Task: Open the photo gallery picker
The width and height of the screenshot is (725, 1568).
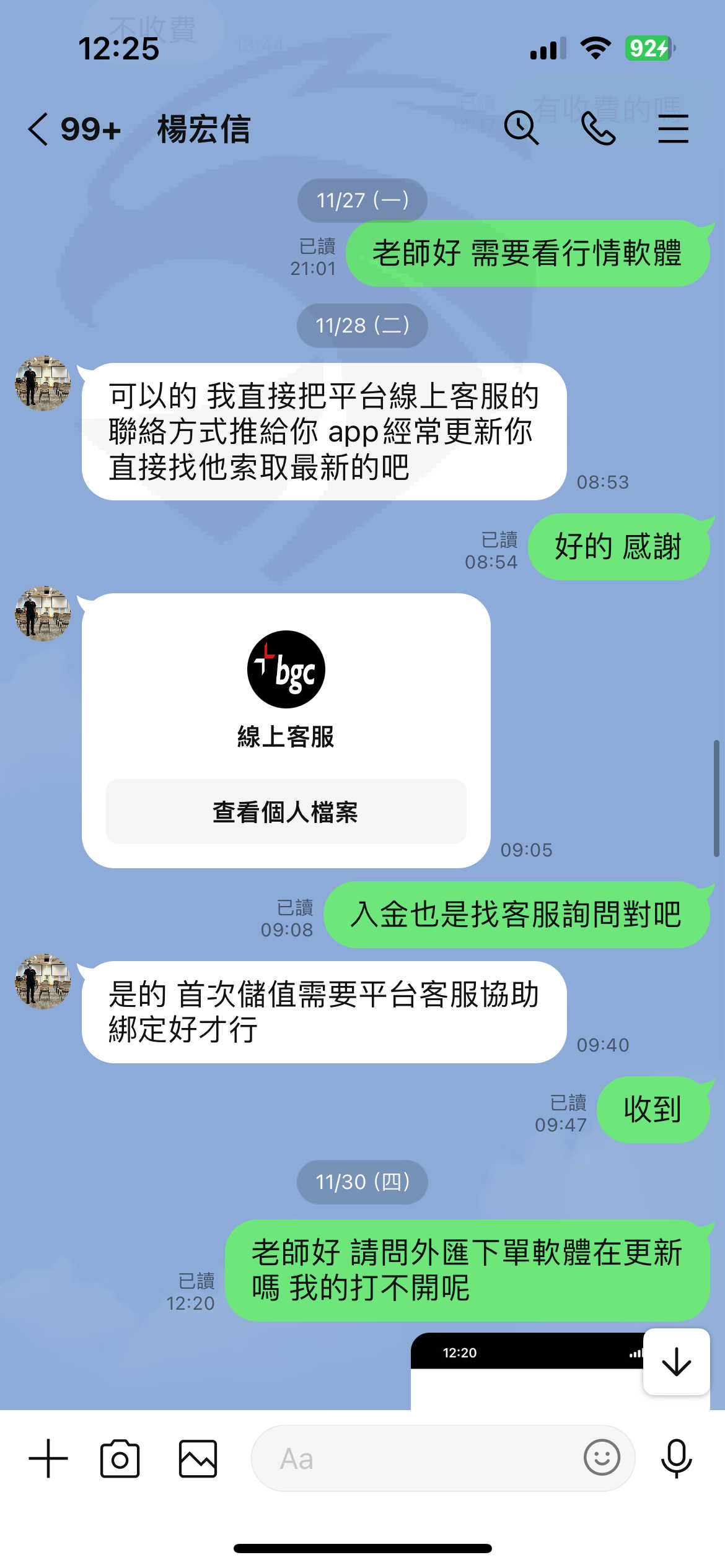Action: click(198, 1458)
